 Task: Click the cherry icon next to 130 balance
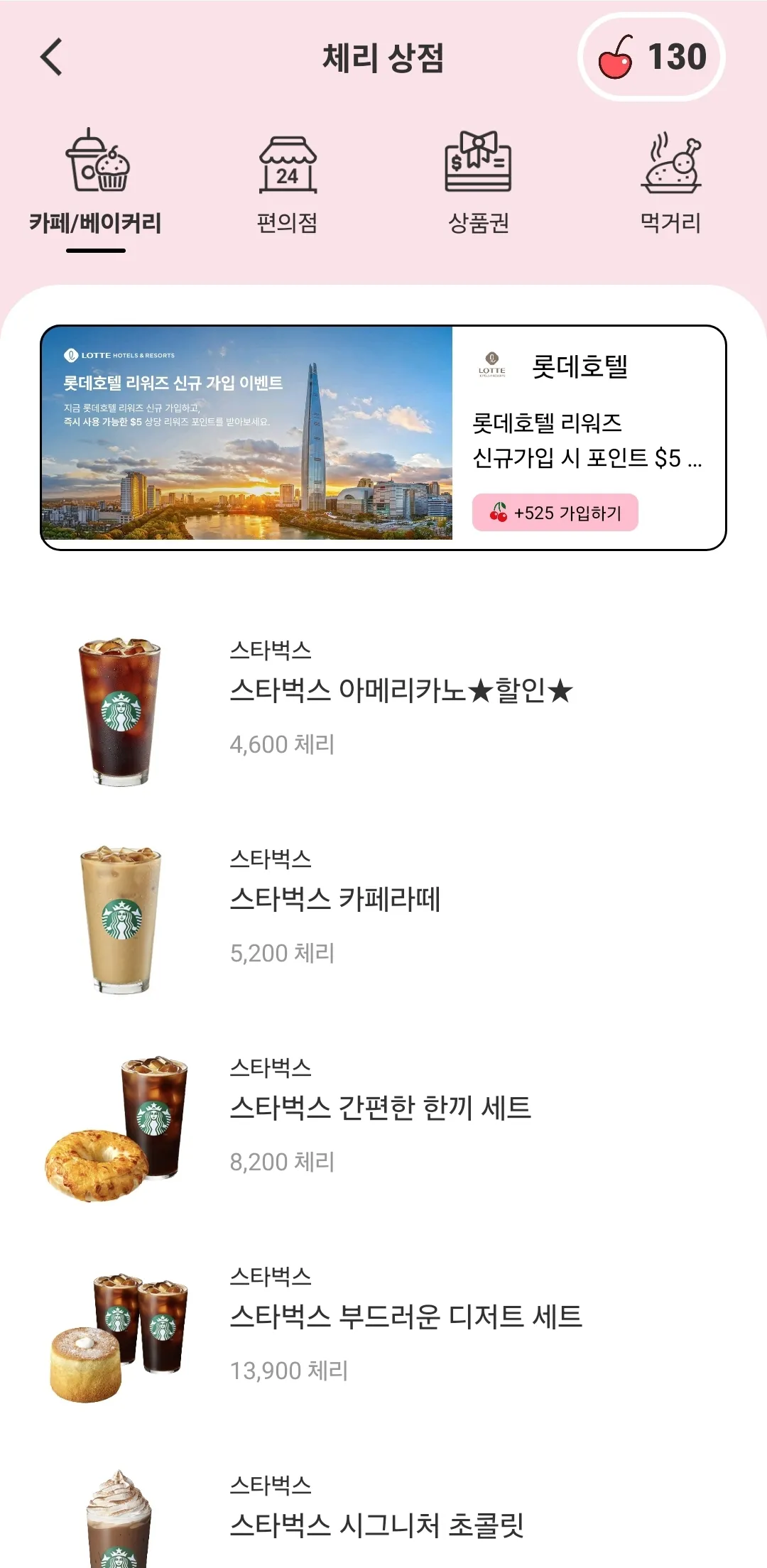click(615, 58)
